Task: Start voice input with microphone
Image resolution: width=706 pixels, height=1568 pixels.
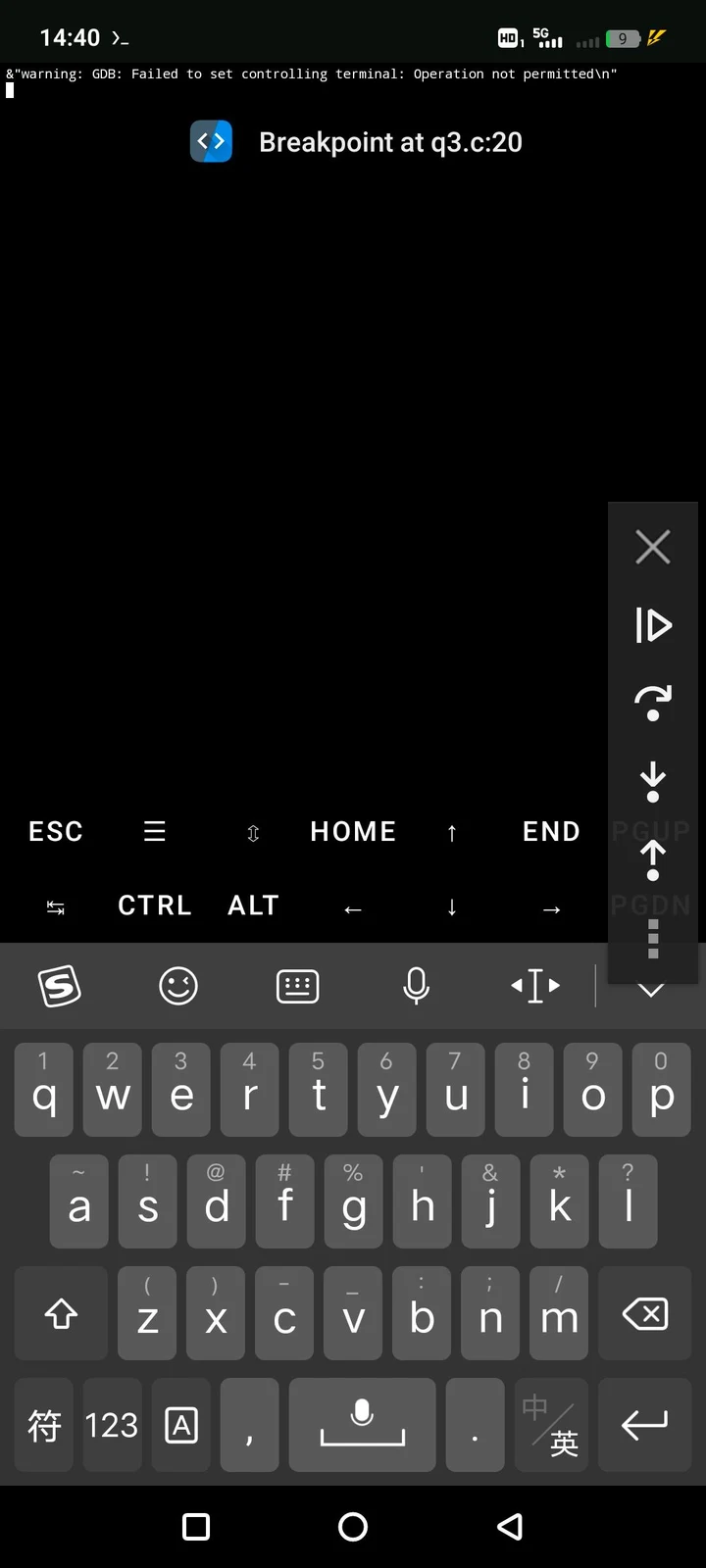Action: click(x=416, y=986)
